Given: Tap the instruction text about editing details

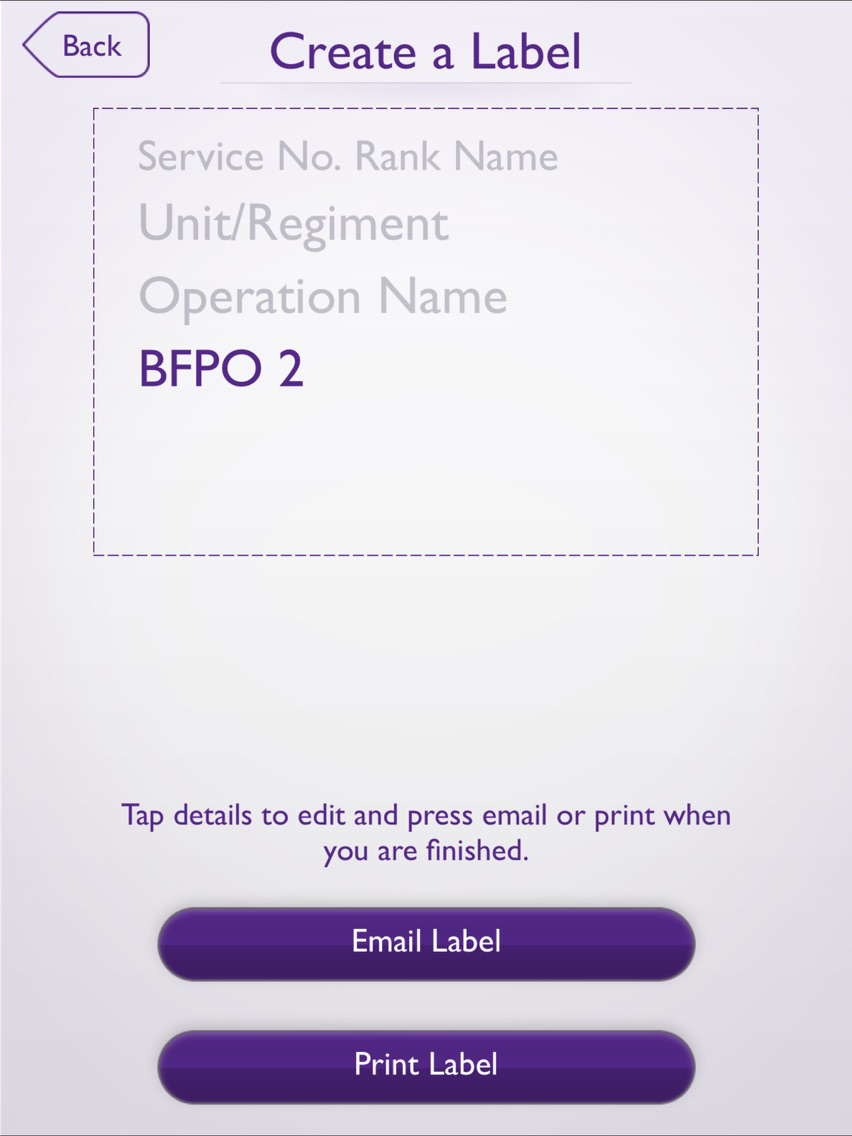Looking at the screenshot, I should 427,833.
